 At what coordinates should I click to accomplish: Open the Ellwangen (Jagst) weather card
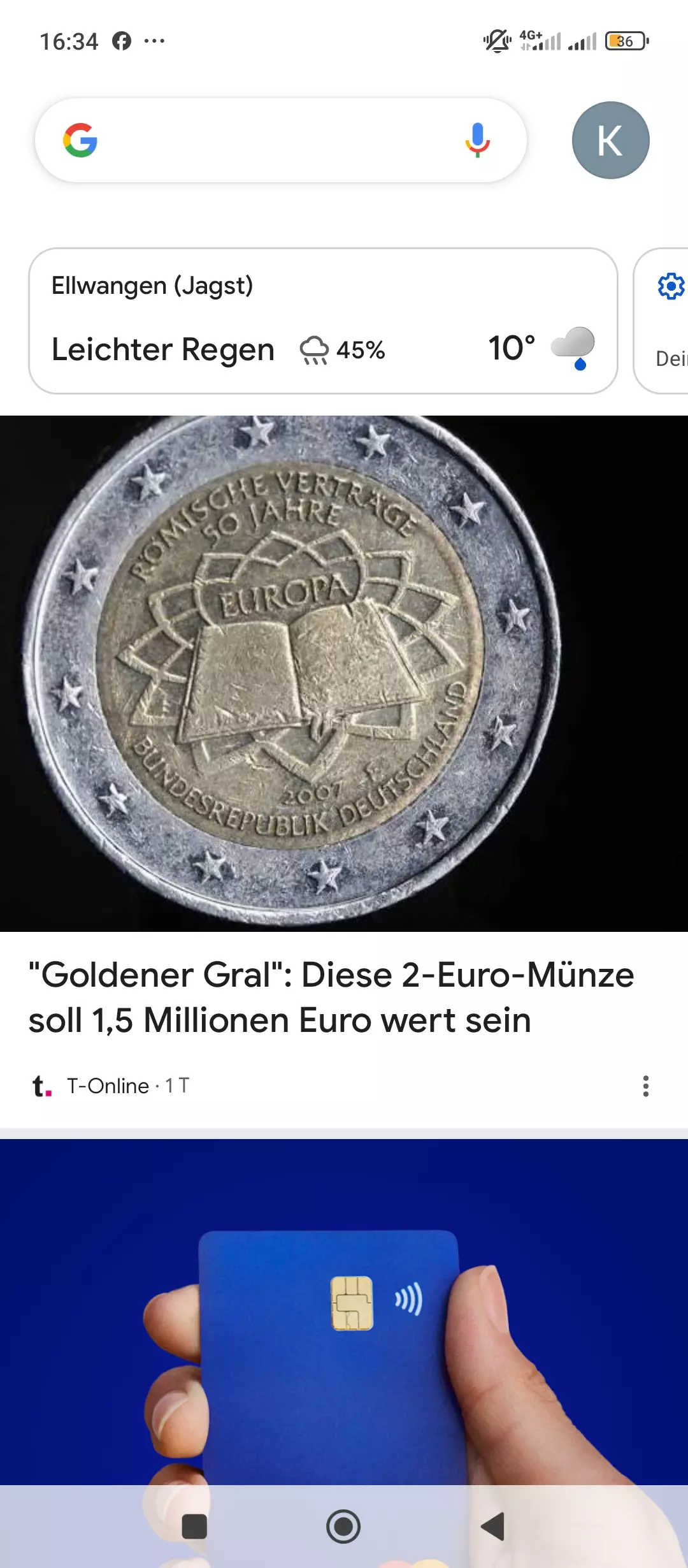pyautogui.click(x=323, y=321)
